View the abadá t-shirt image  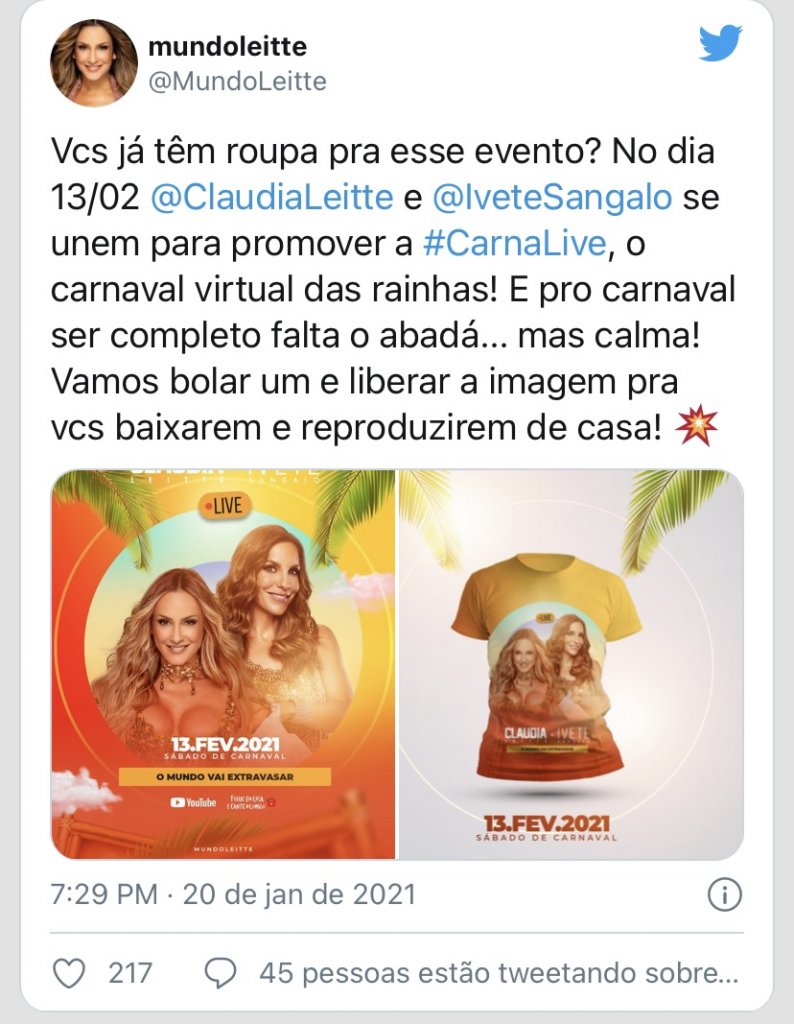(x=571, y=663)
